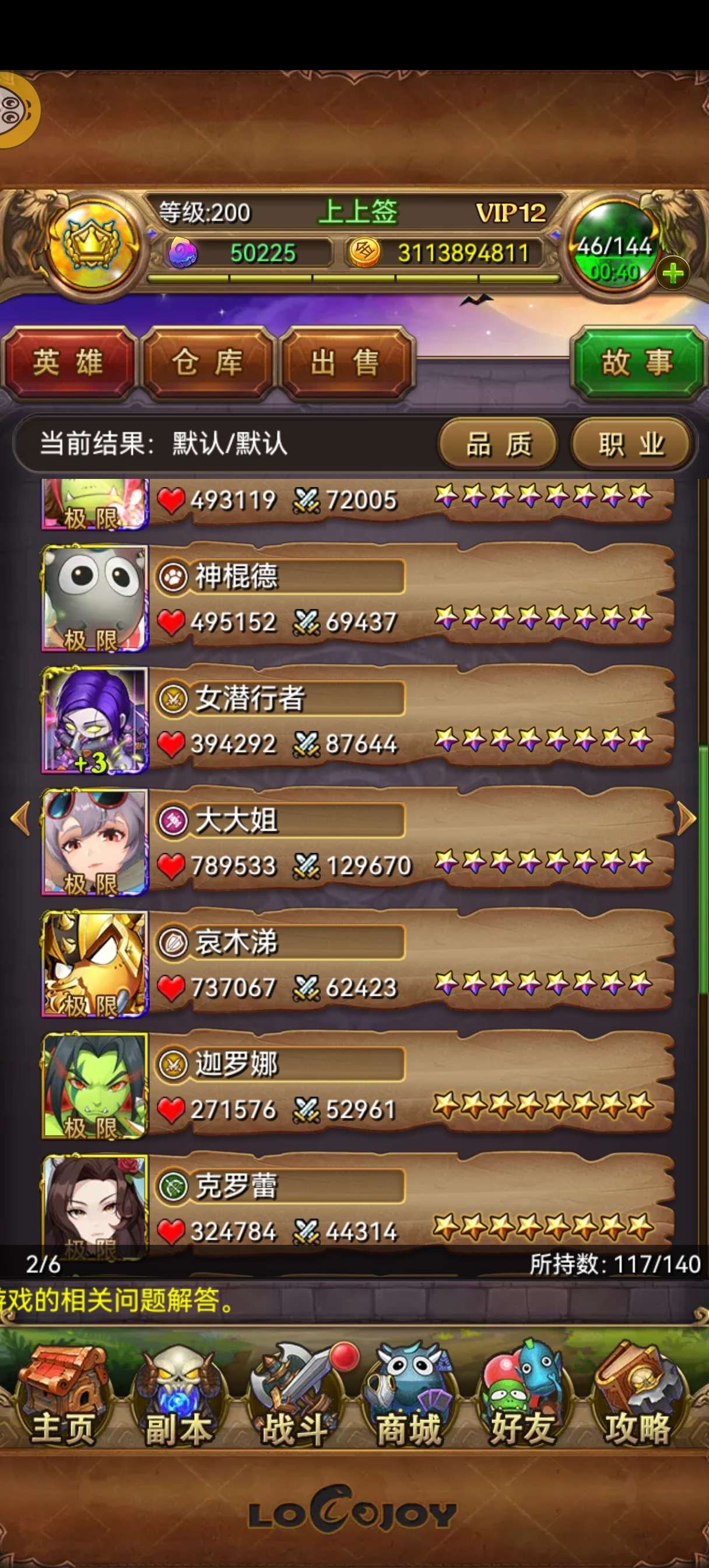Switch to the 仓库 warehouse tab

click(207, 363)
